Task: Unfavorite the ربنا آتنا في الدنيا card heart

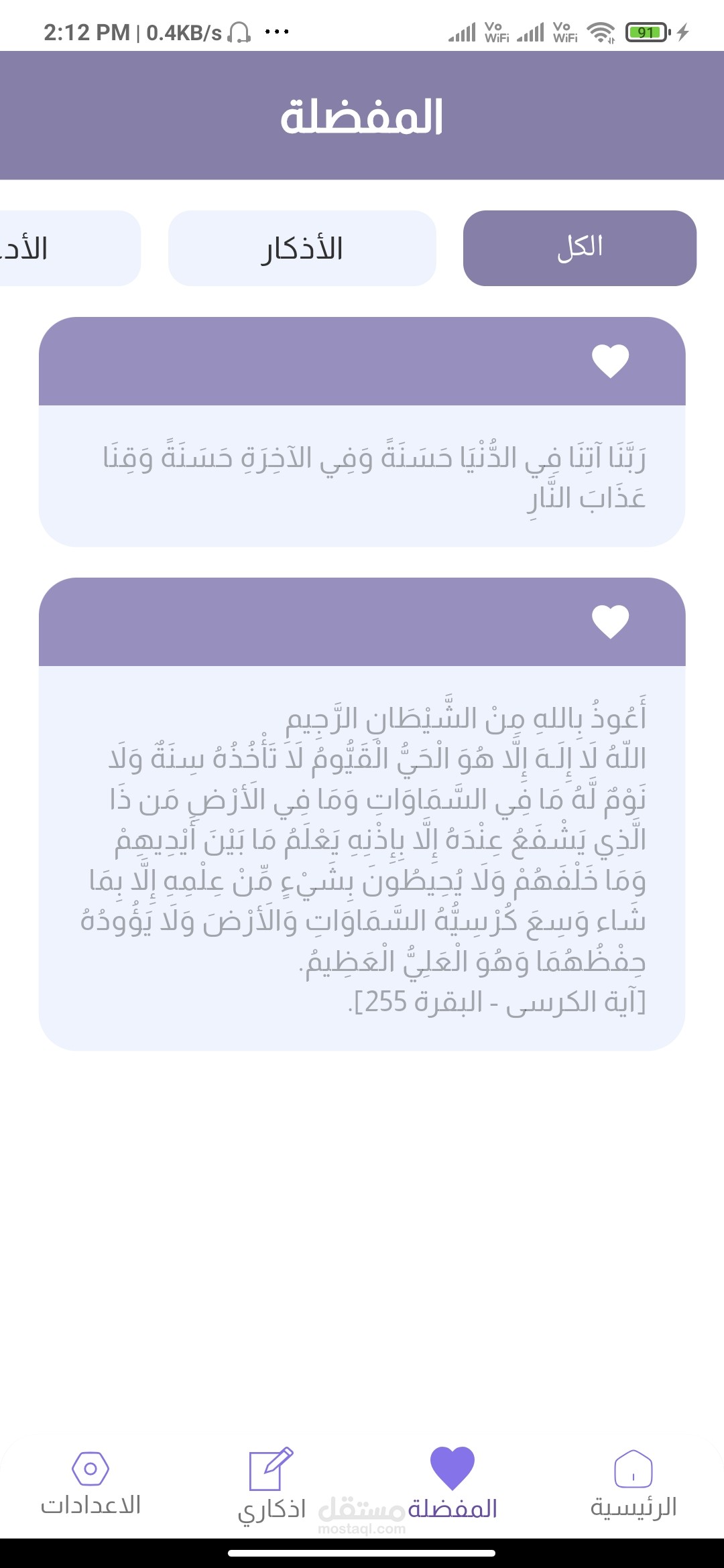Action: 611,361
